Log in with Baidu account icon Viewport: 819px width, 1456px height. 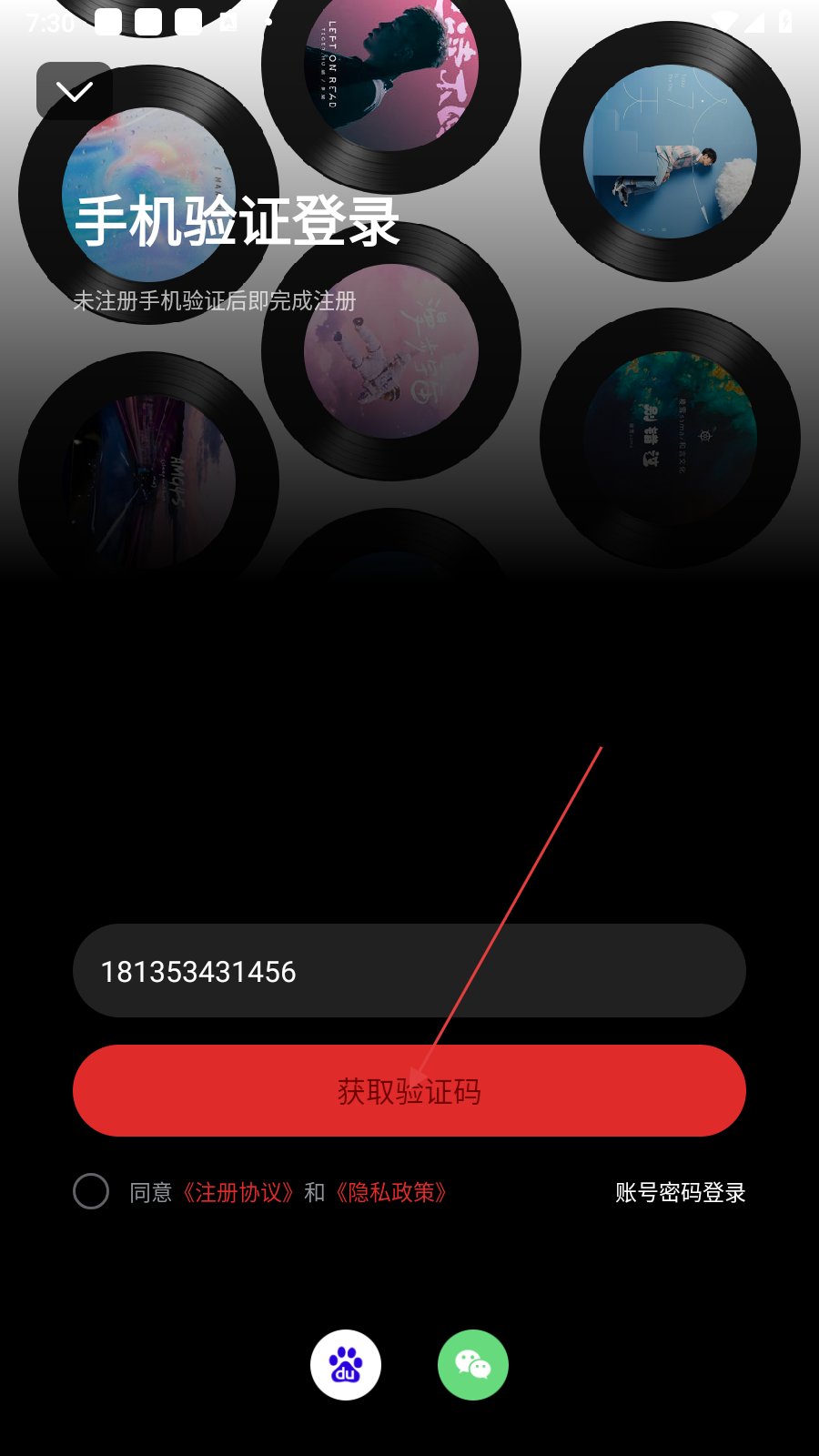pos(346,1365)
